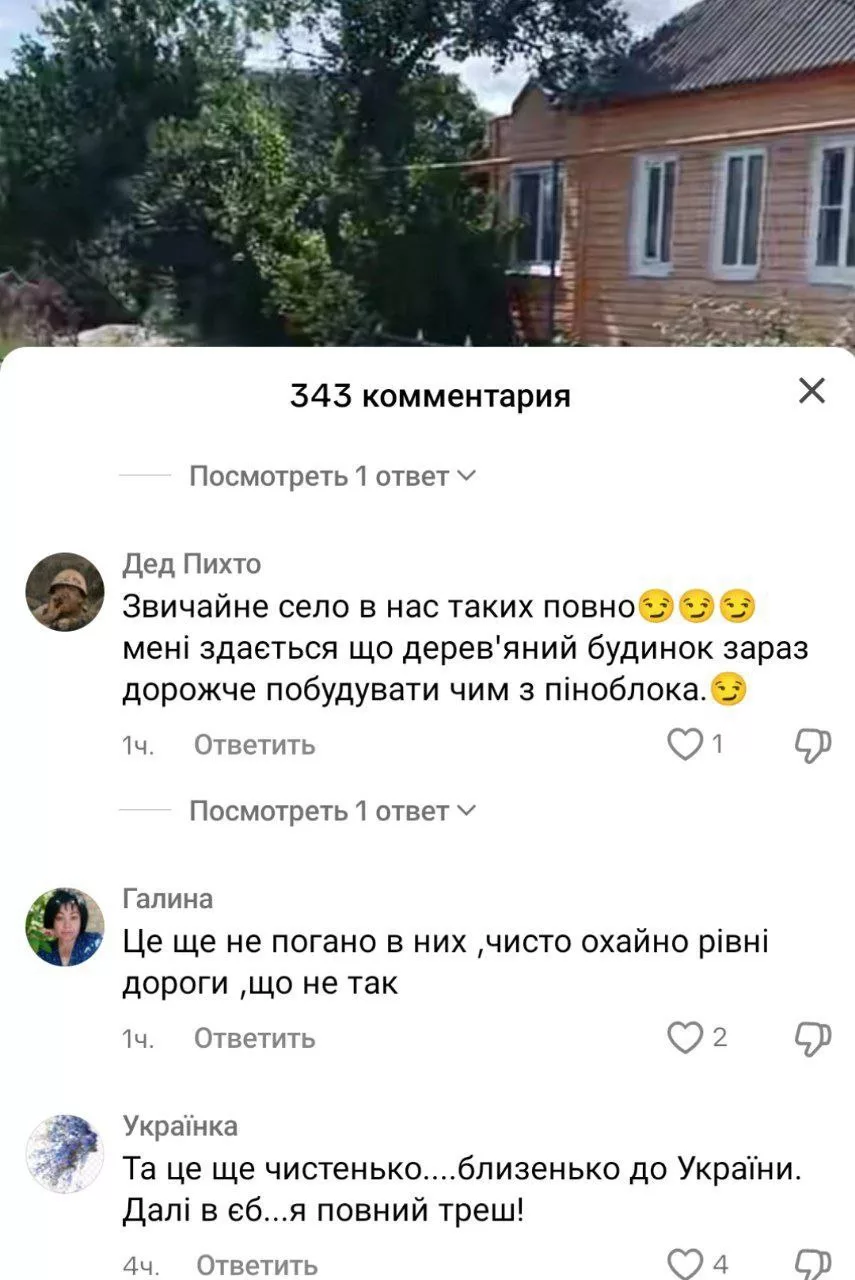This screenshot has height=1280, width=855.
Task: Open Українка's profile avatar
Action: pyautogui.click(x=65, y=1153)
